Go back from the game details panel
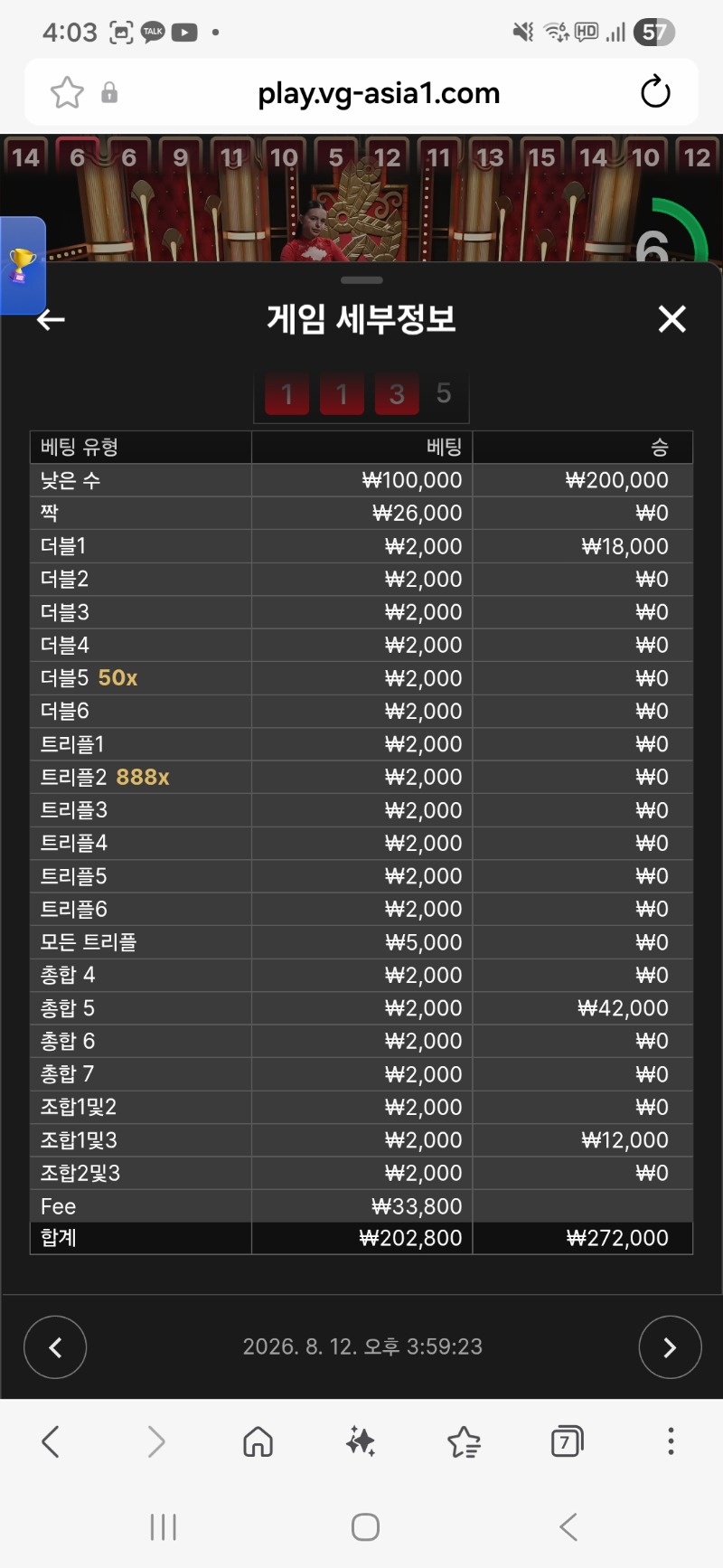The image size is (723, 1568). (51, 319)
